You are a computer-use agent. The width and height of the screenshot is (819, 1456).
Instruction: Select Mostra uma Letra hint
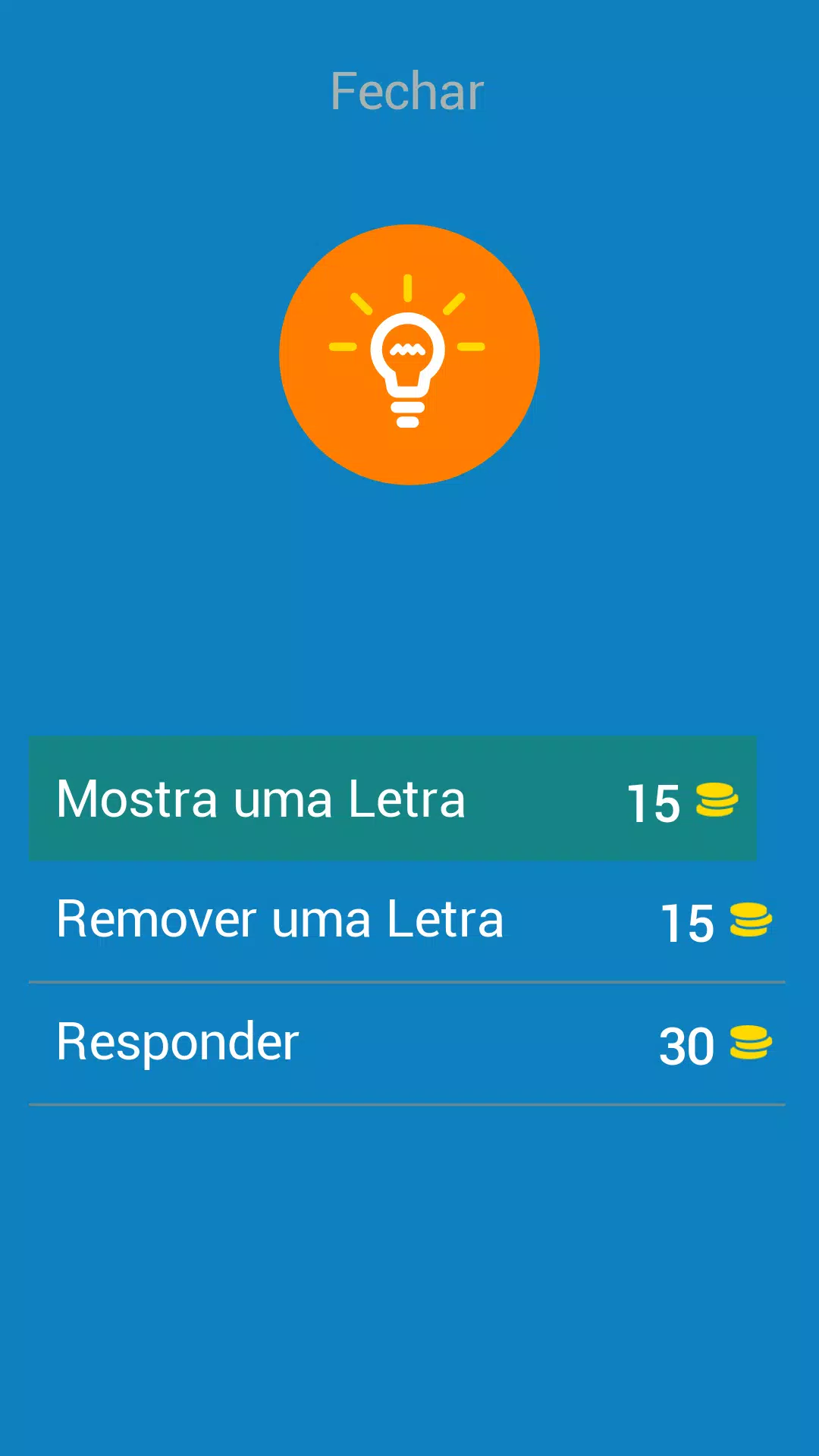pyautogui.click(x=393, y=799)
